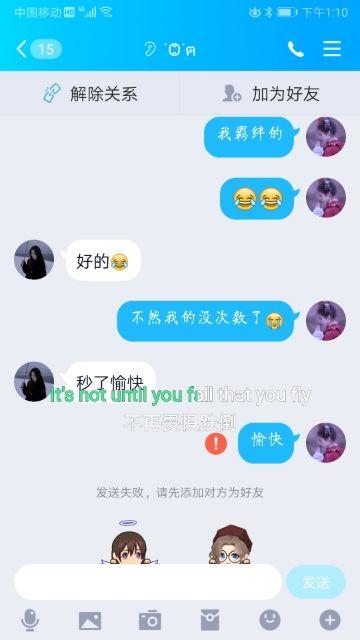This screenshot has height=640, width=360.
Task: Open the contact's avatar beside 好的
Action: (x=34, y=260)
